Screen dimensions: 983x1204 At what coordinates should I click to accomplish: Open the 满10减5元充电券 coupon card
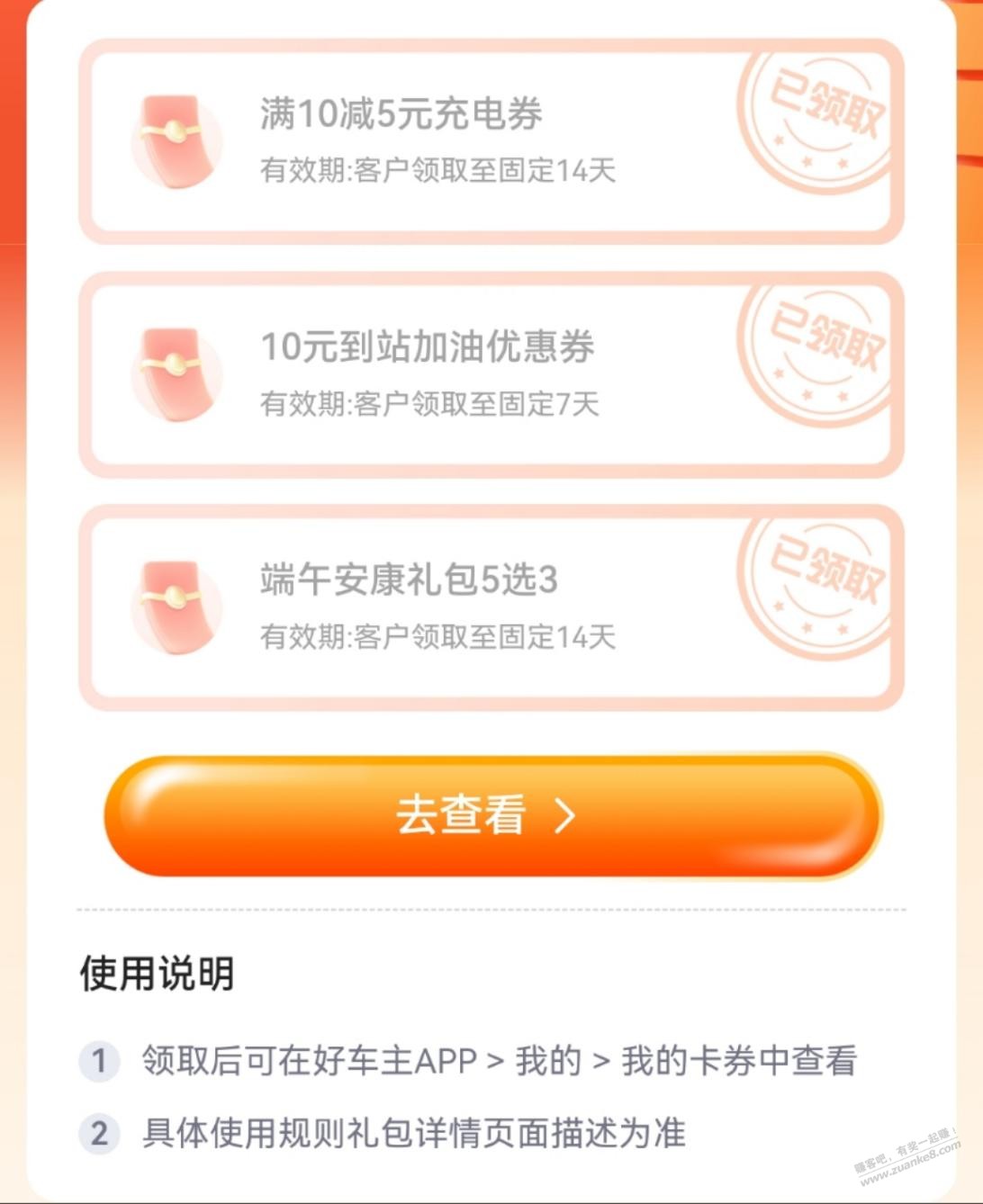(x=491, y=141)
